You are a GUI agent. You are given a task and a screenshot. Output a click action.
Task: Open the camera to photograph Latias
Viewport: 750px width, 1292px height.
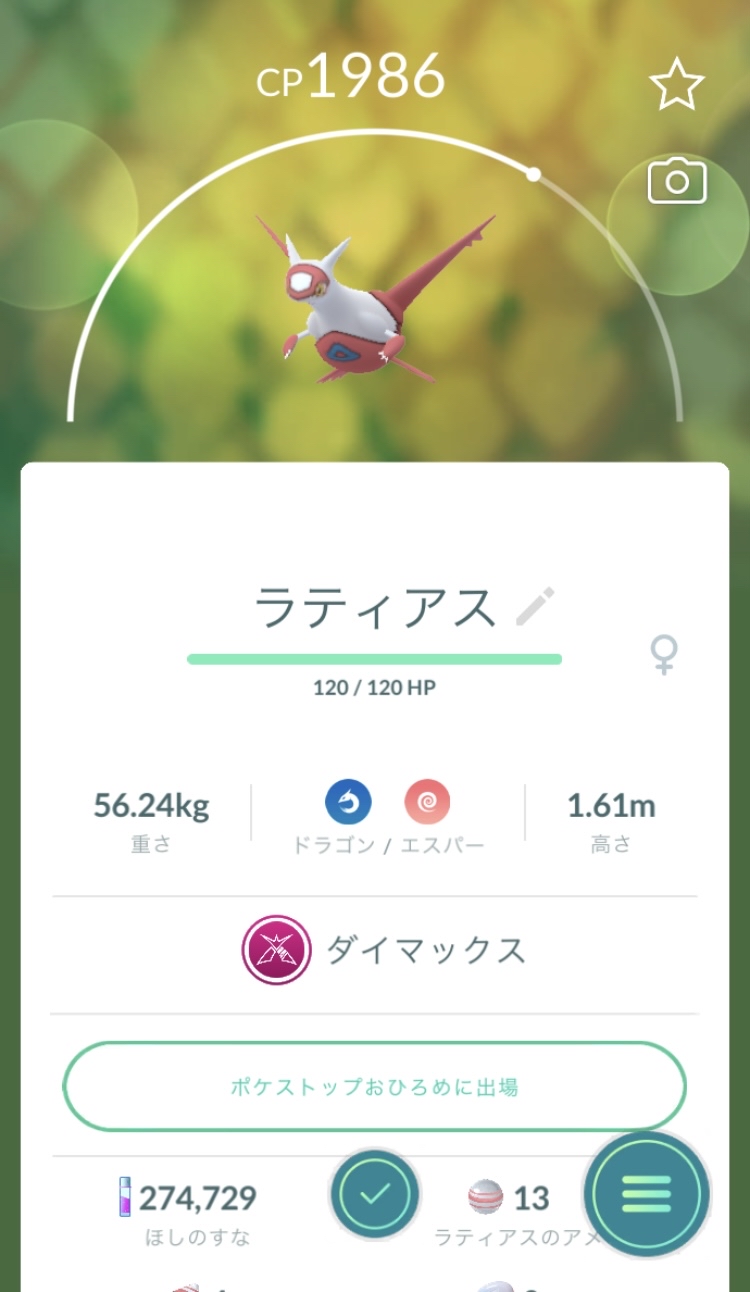[x=677, y=183]
